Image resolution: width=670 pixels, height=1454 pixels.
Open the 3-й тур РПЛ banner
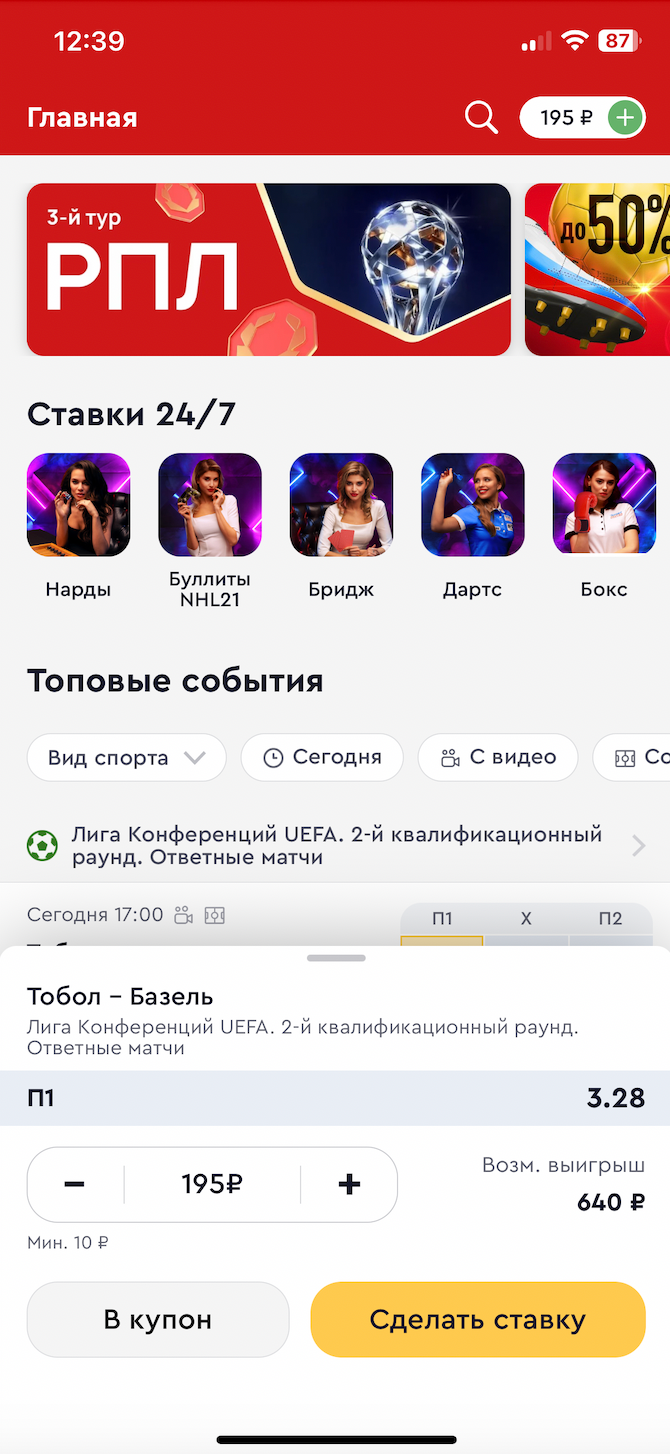(x=268, y=269)
